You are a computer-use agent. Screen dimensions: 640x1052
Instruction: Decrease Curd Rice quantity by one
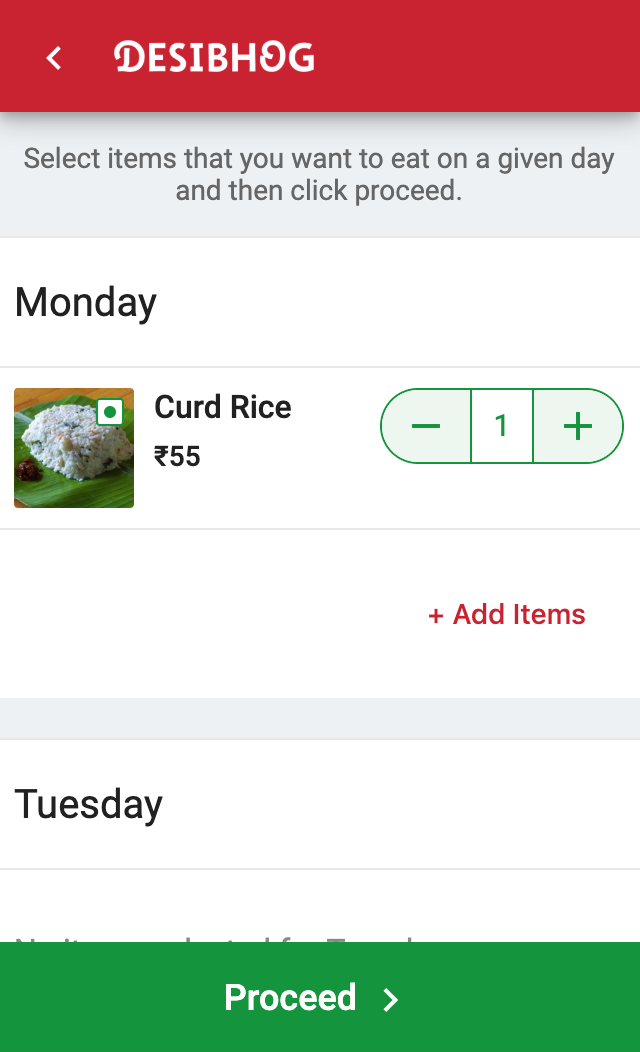click(426, 426)
